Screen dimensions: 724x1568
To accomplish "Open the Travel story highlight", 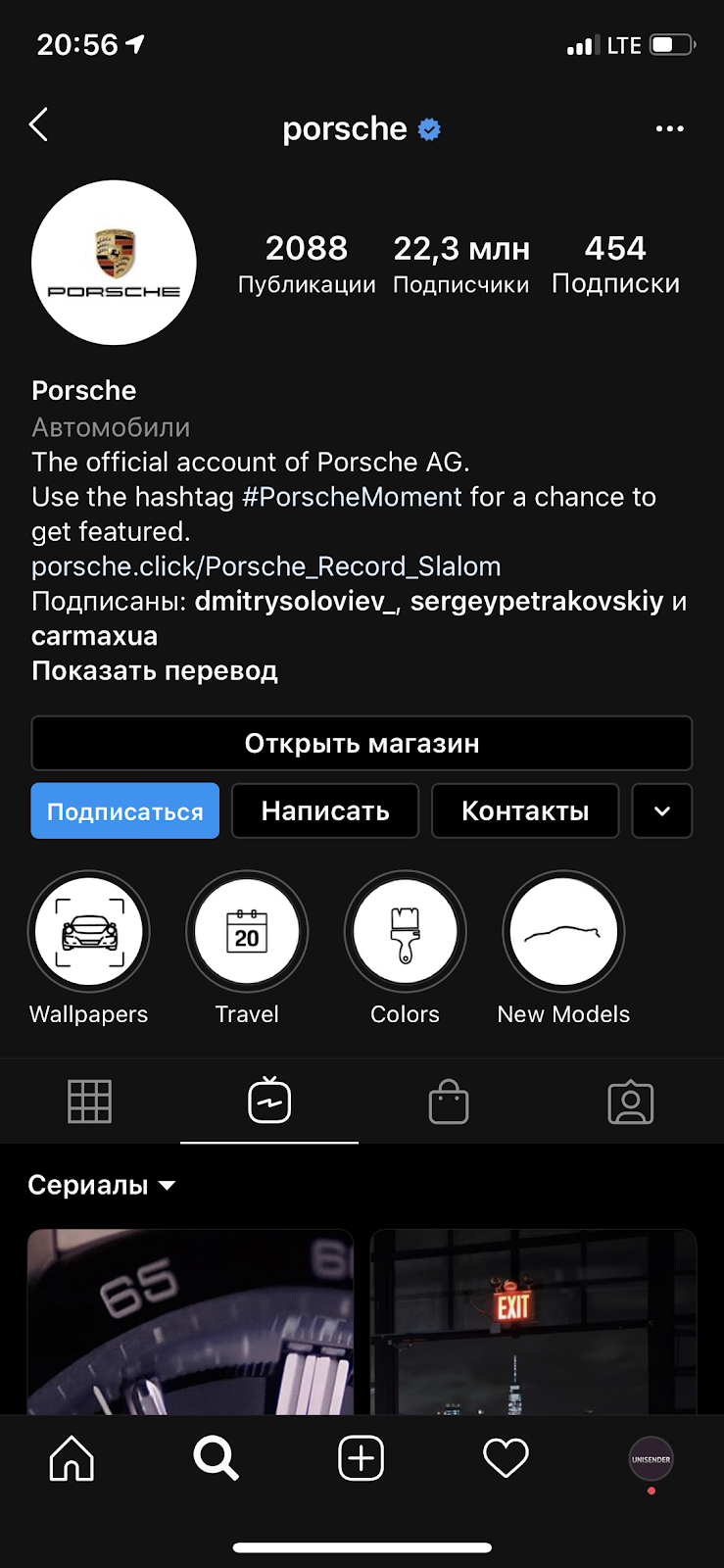I will click(247, 931).
